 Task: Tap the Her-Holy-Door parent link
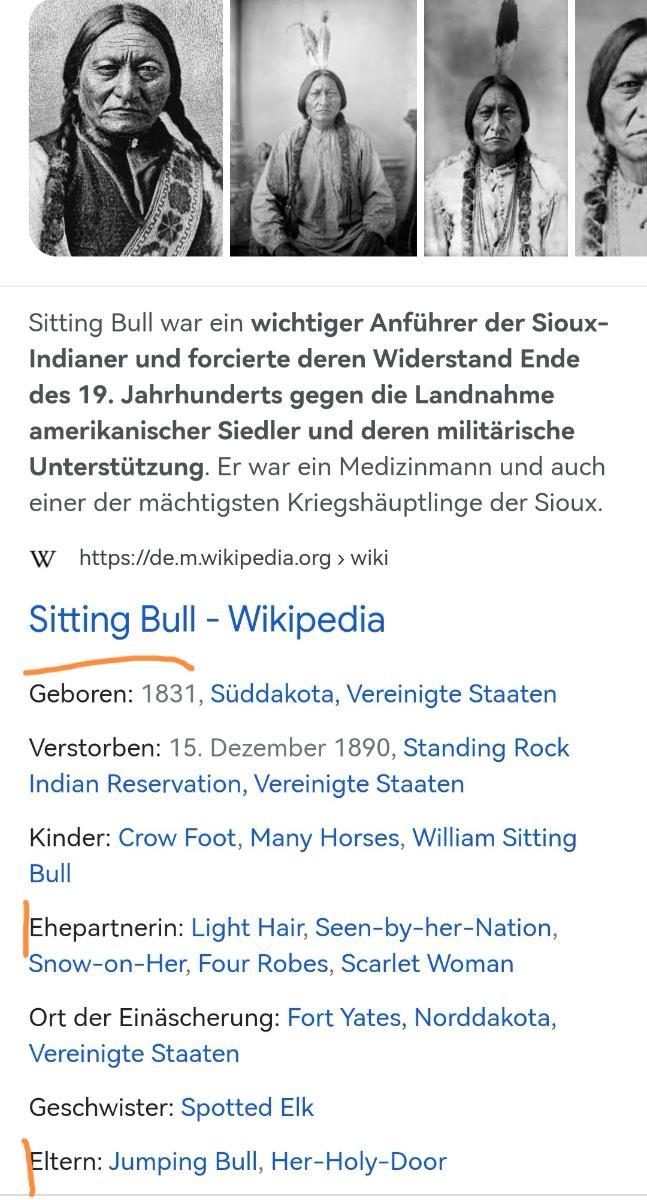click(358, 1162)
